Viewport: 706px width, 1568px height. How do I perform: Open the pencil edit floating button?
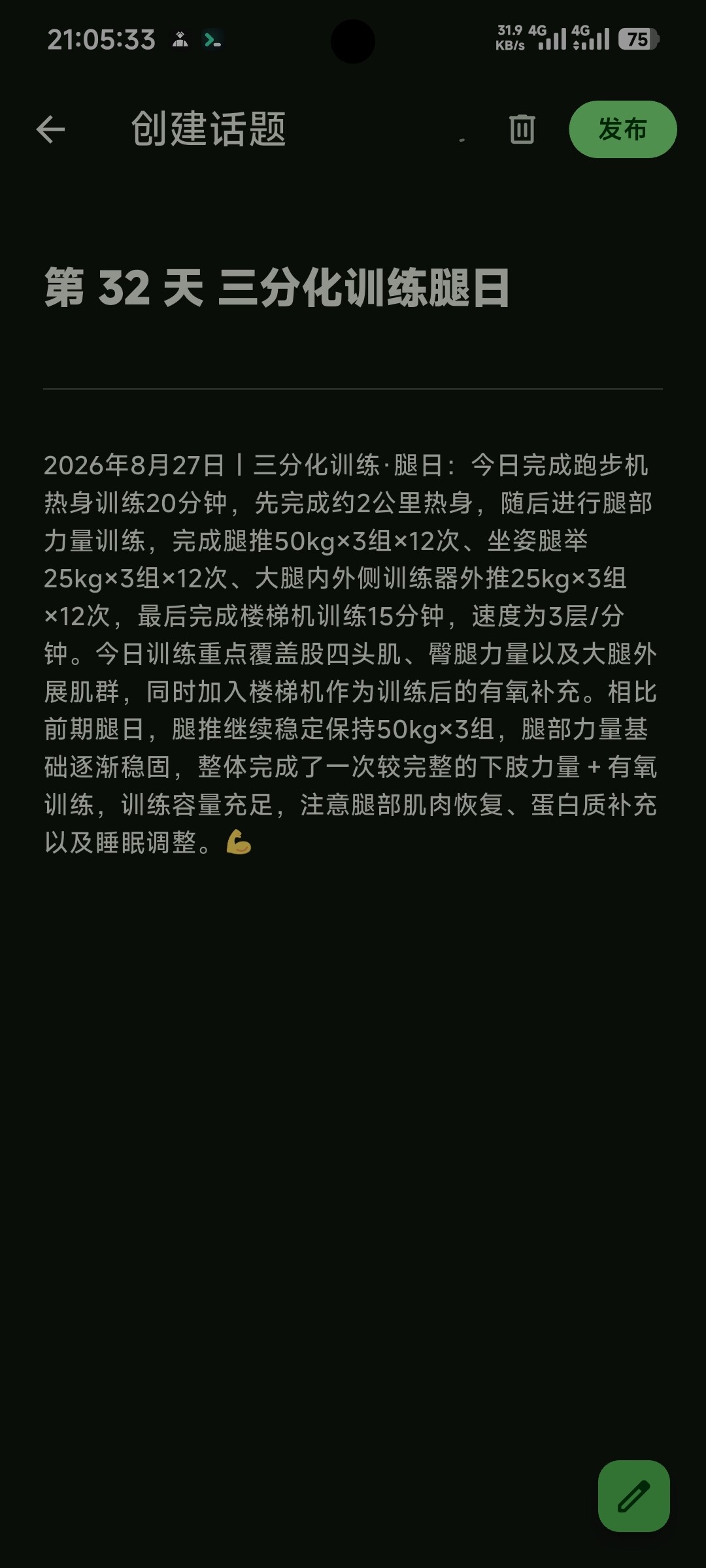(633, 1496)
